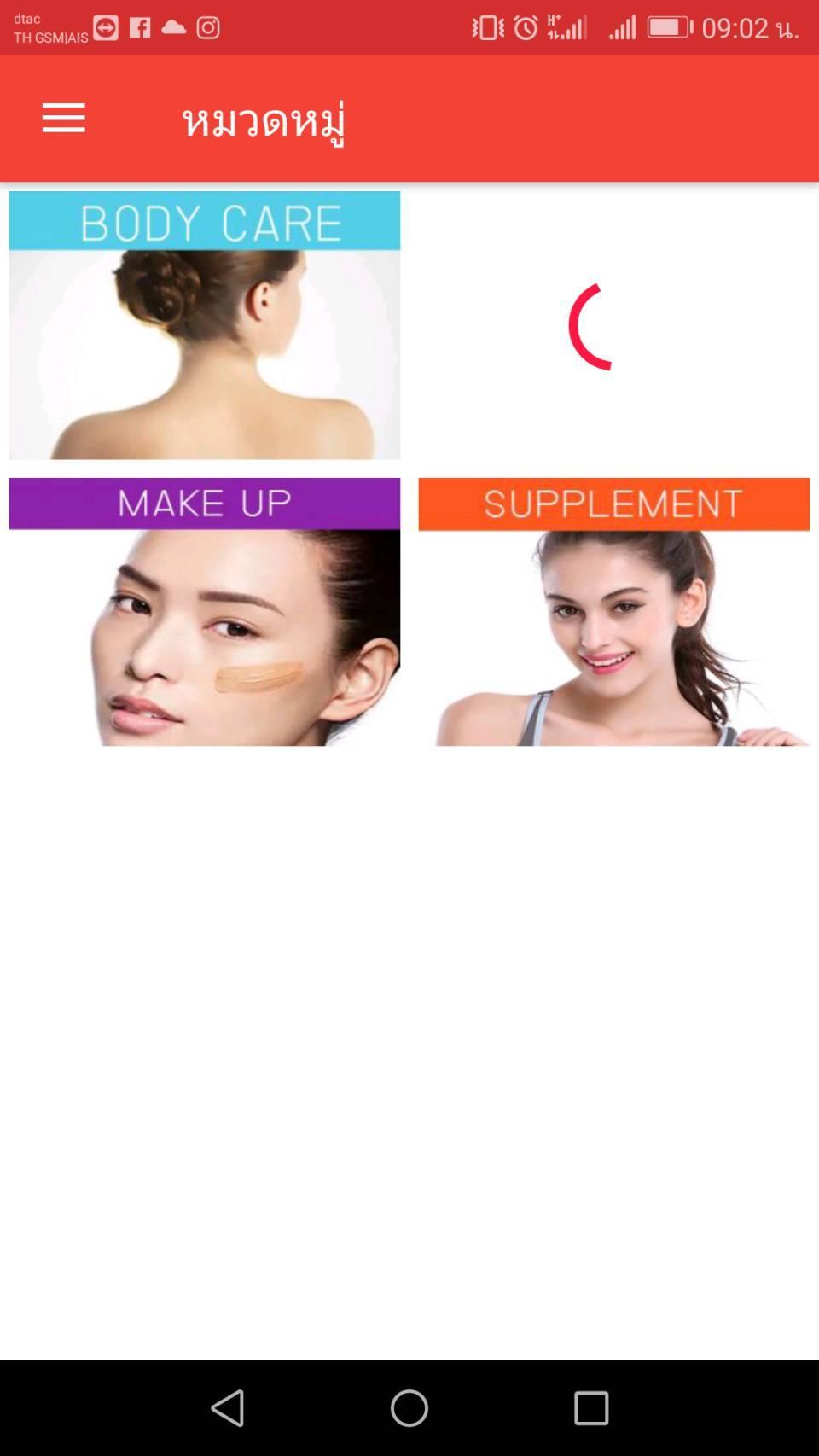Open the Supplement category
819x1456 pixels.
(x=614, y=611)
